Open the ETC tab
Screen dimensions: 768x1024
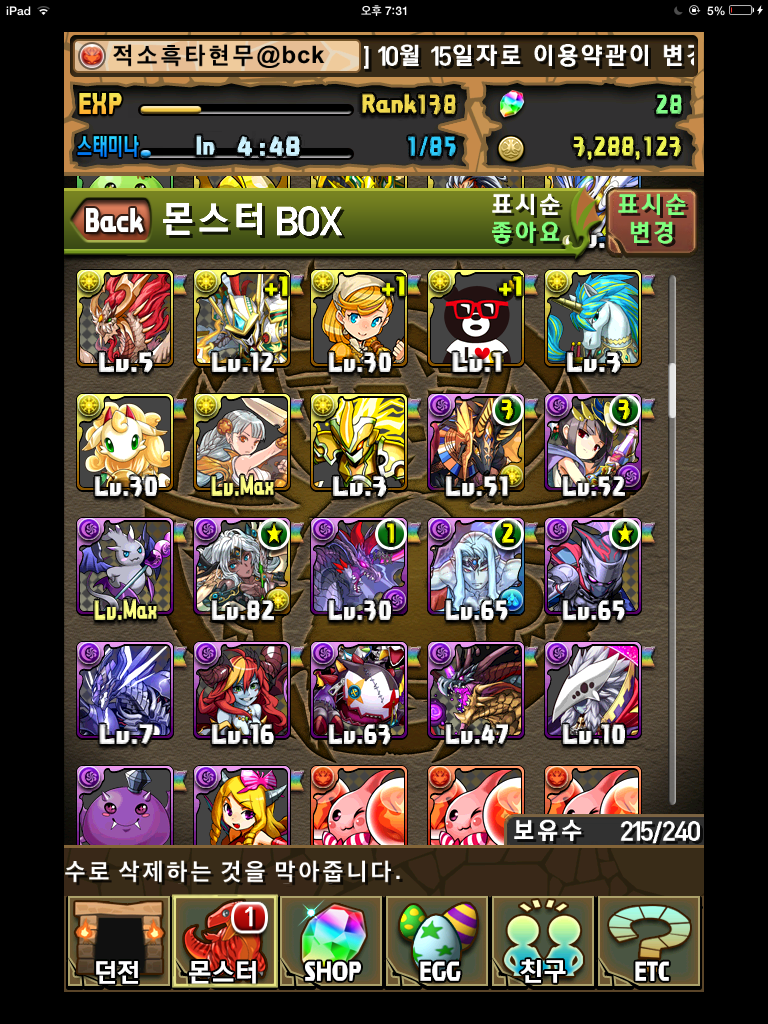(x=650, y=942)
